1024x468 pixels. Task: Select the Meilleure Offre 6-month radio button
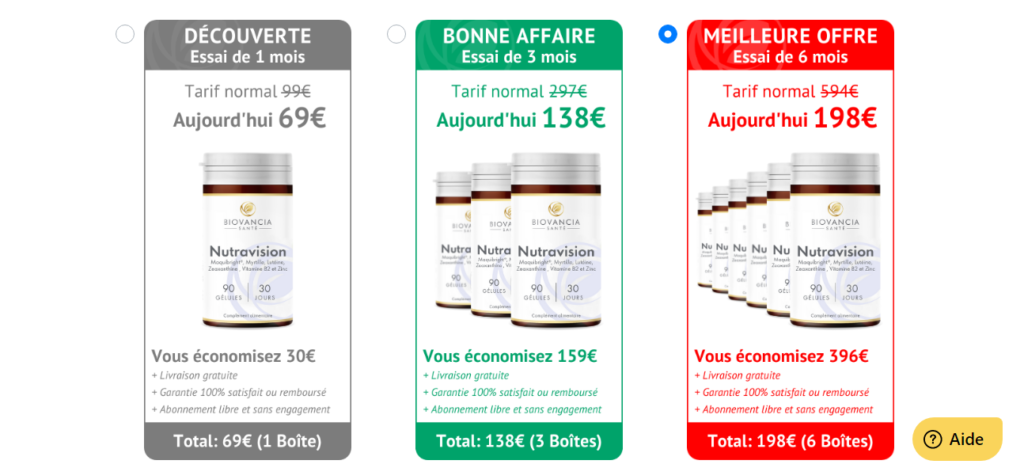point(668,35)
